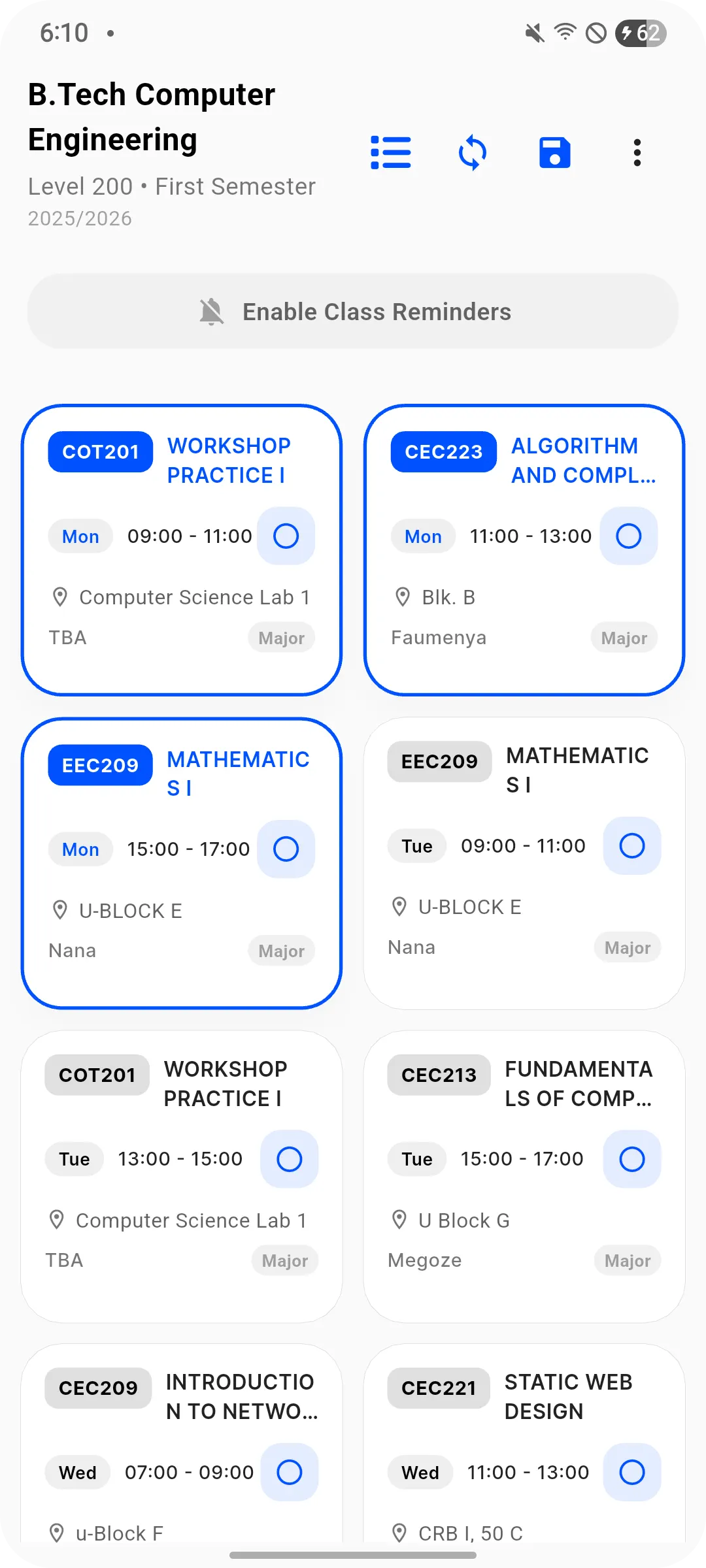Toggle the circle on COT201 Monday class

pos(285,536)
